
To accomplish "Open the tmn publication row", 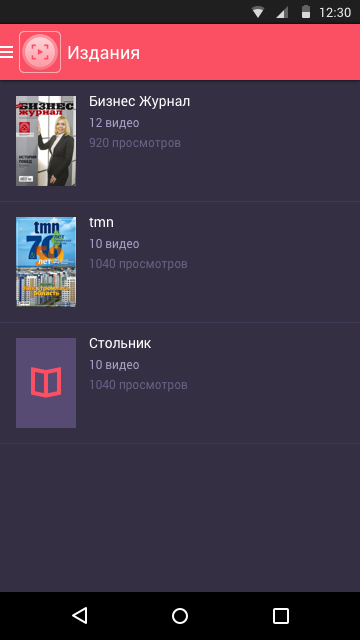I will point(180,262).
